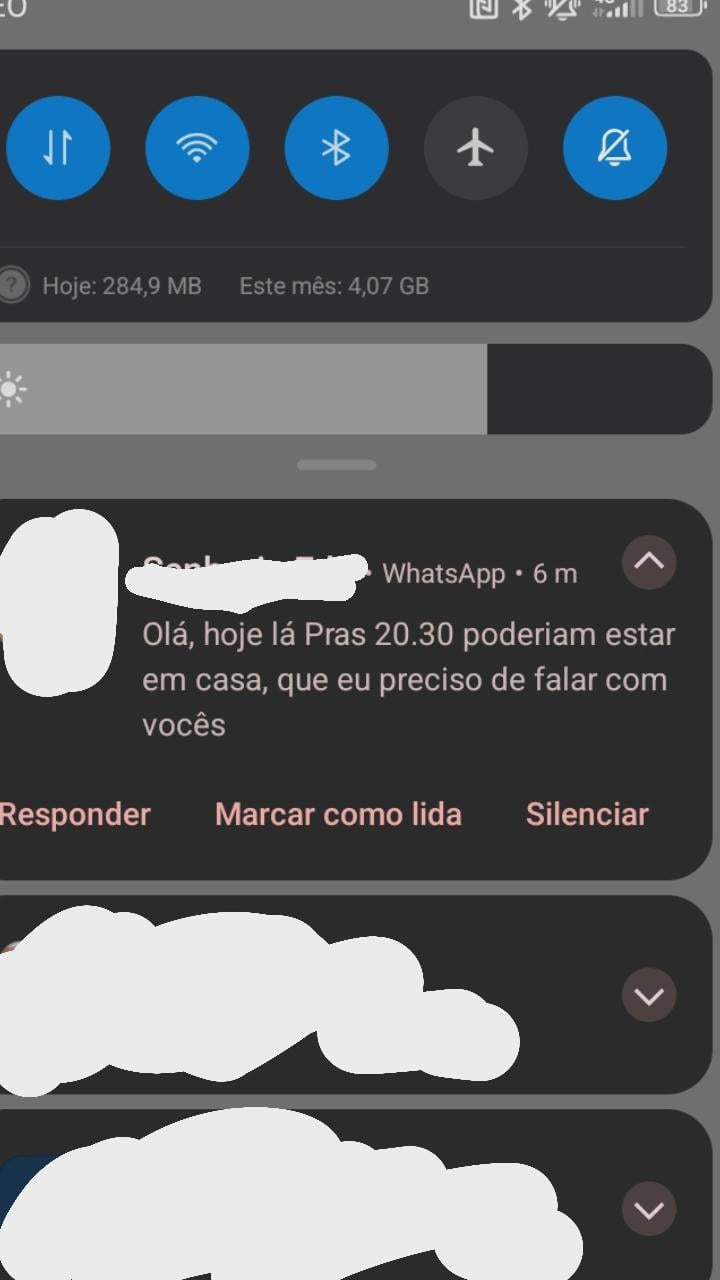The width and height of the screenshot is (720, 1280).
Task: Toggle the silent mode bell
Action: click(x=615, y=149)
